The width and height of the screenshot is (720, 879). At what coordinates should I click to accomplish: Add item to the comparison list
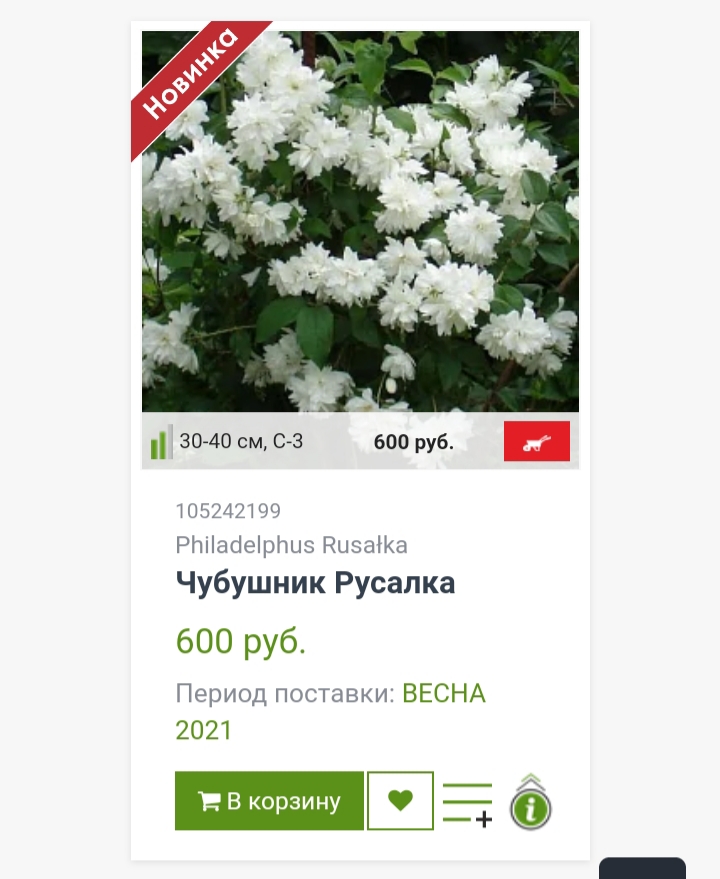pyautogui.click(x=468, y=803)
